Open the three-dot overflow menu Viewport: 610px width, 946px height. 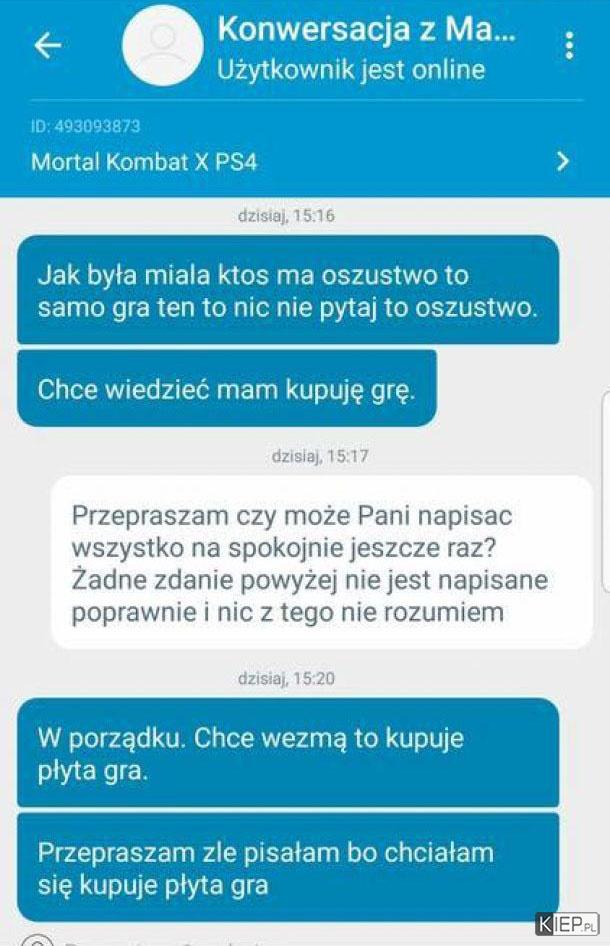(569, 46)
